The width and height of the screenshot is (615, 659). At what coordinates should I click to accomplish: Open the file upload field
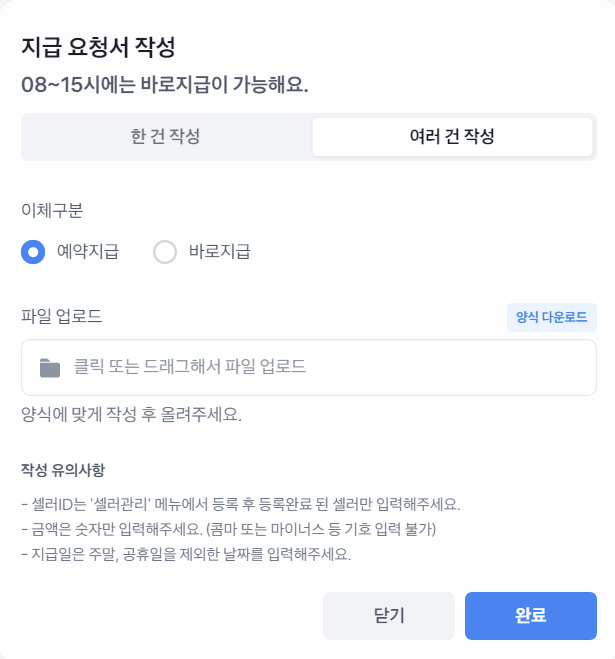[x=308, y=367]
